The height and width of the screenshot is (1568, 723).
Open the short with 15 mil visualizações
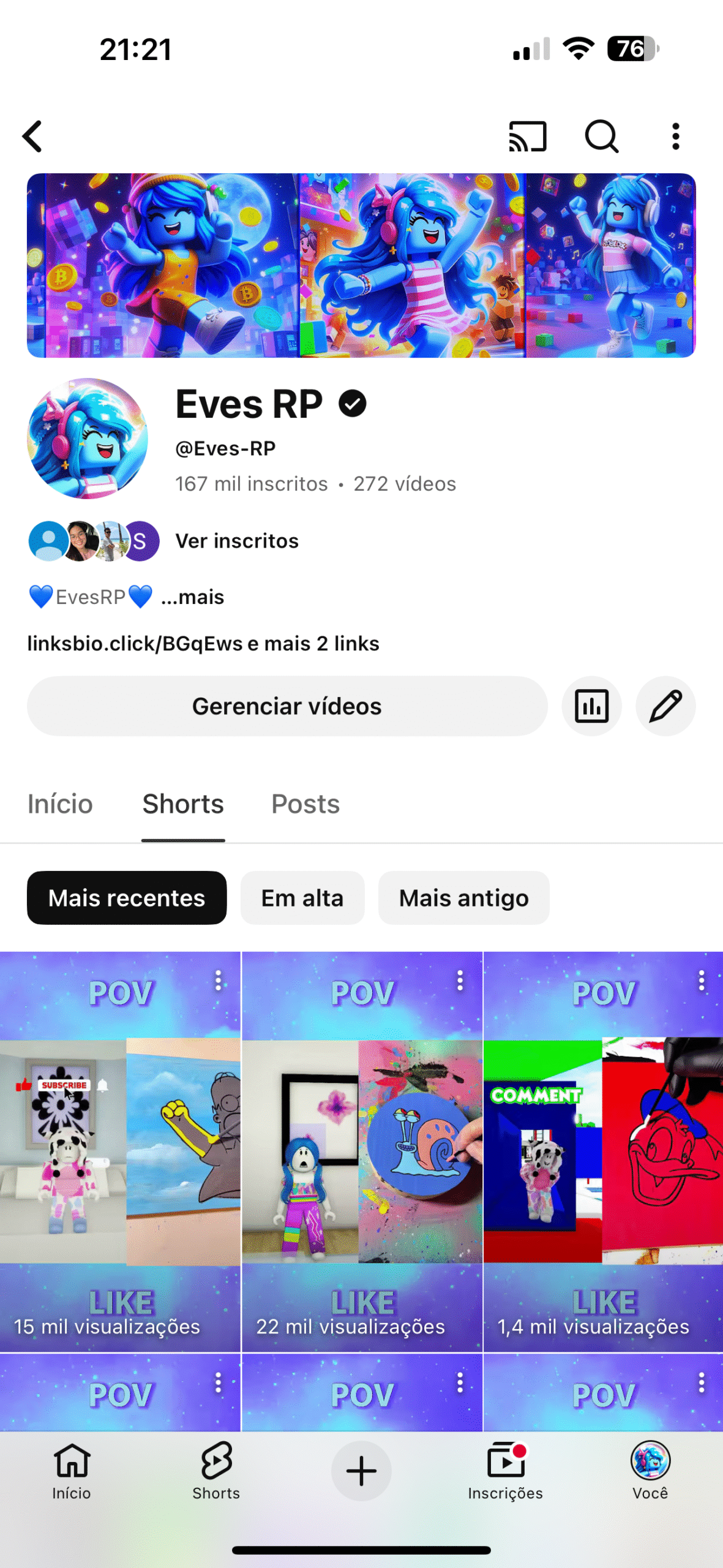coord(120,1151)
